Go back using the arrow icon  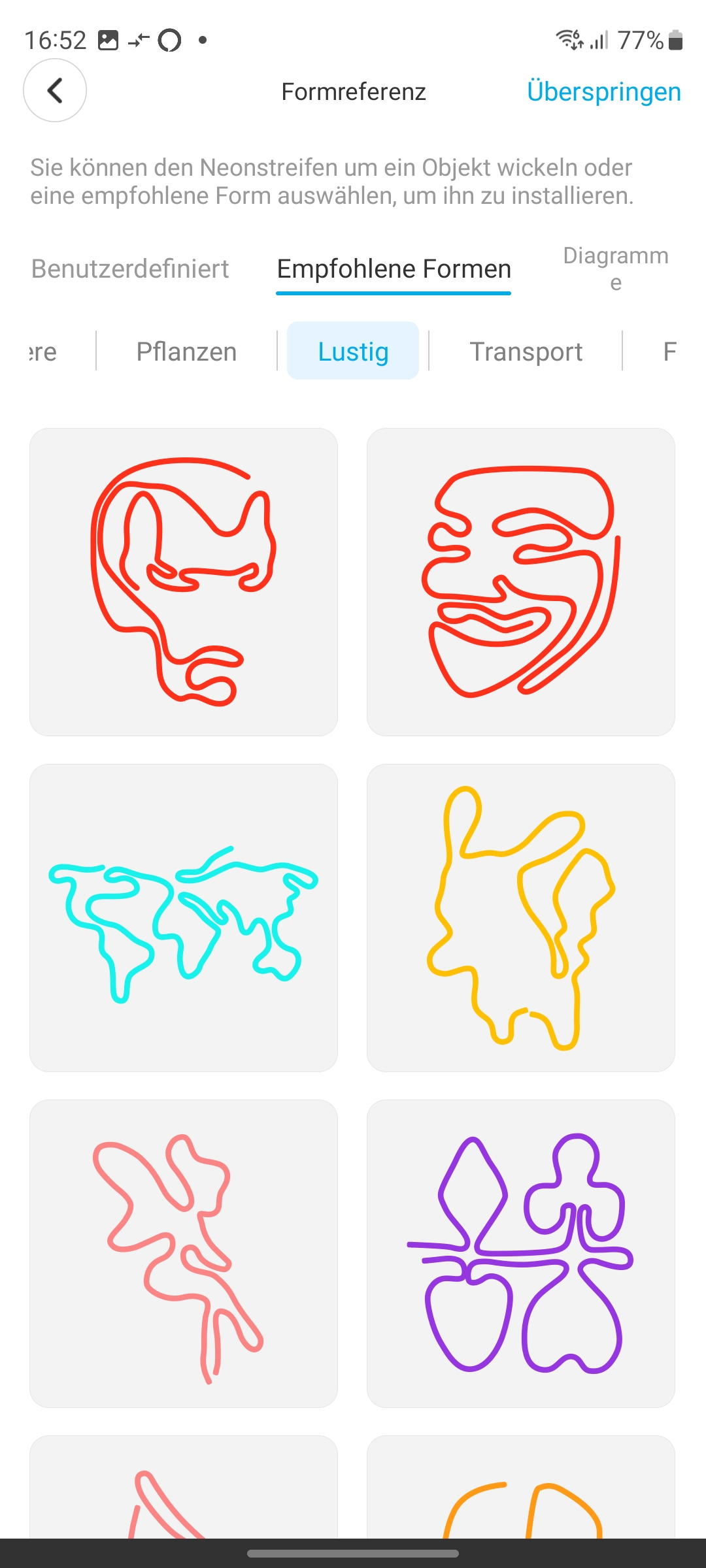coord(55,91)
